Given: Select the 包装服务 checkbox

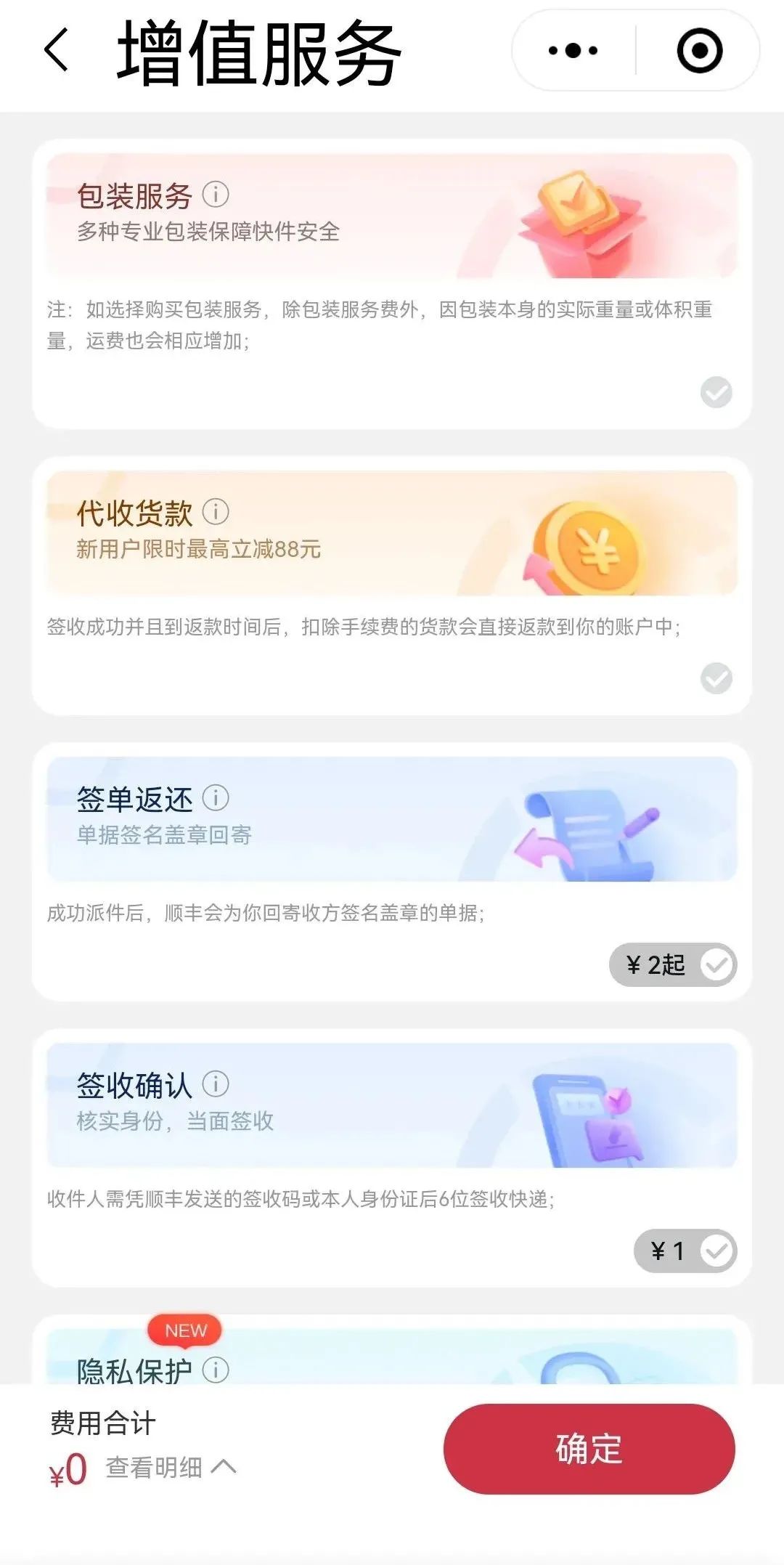Looking at the screenshot, I should pos(716,392).
